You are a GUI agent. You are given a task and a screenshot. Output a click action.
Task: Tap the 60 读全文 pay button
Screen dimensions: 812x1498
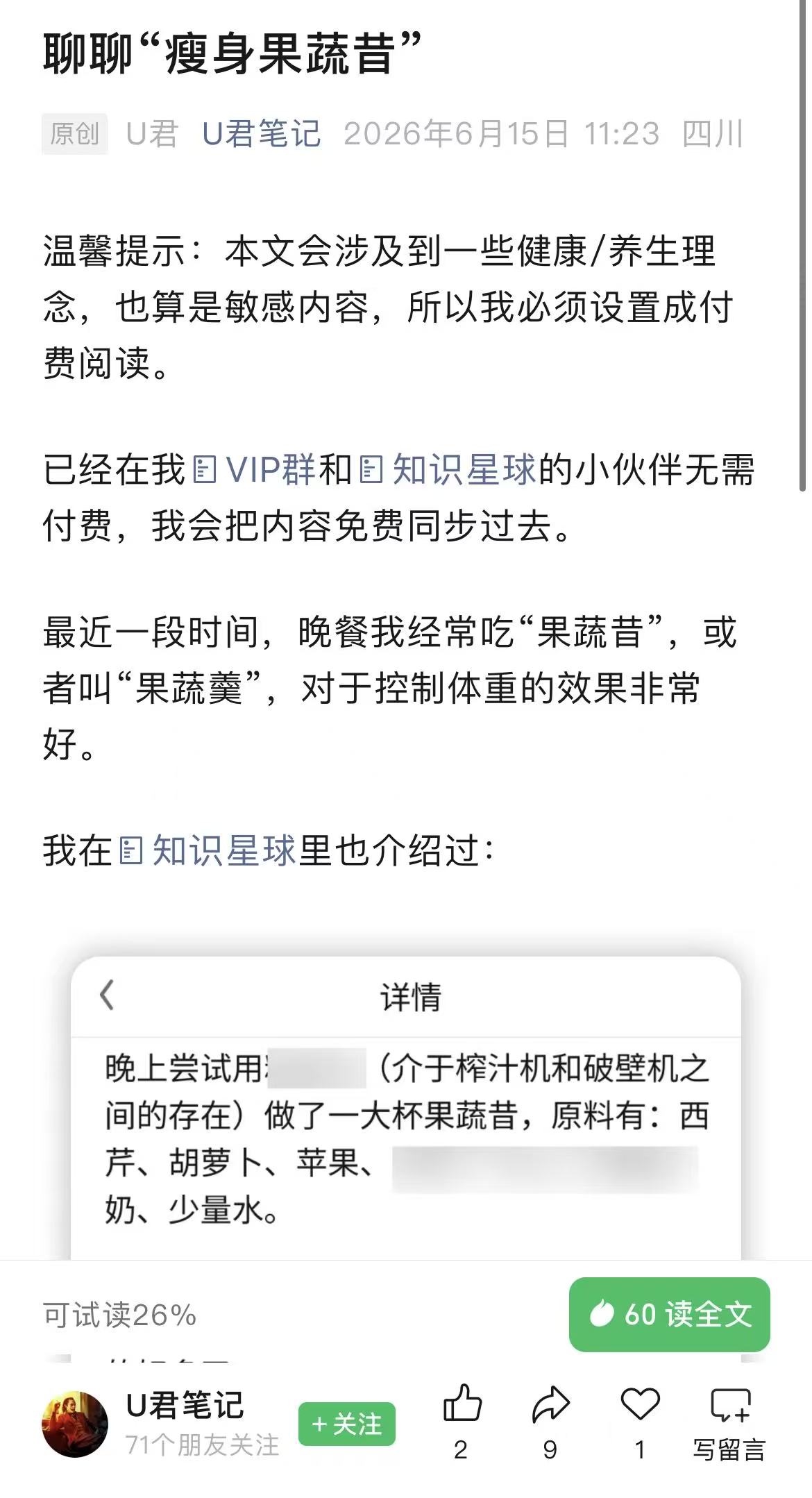669,1314
